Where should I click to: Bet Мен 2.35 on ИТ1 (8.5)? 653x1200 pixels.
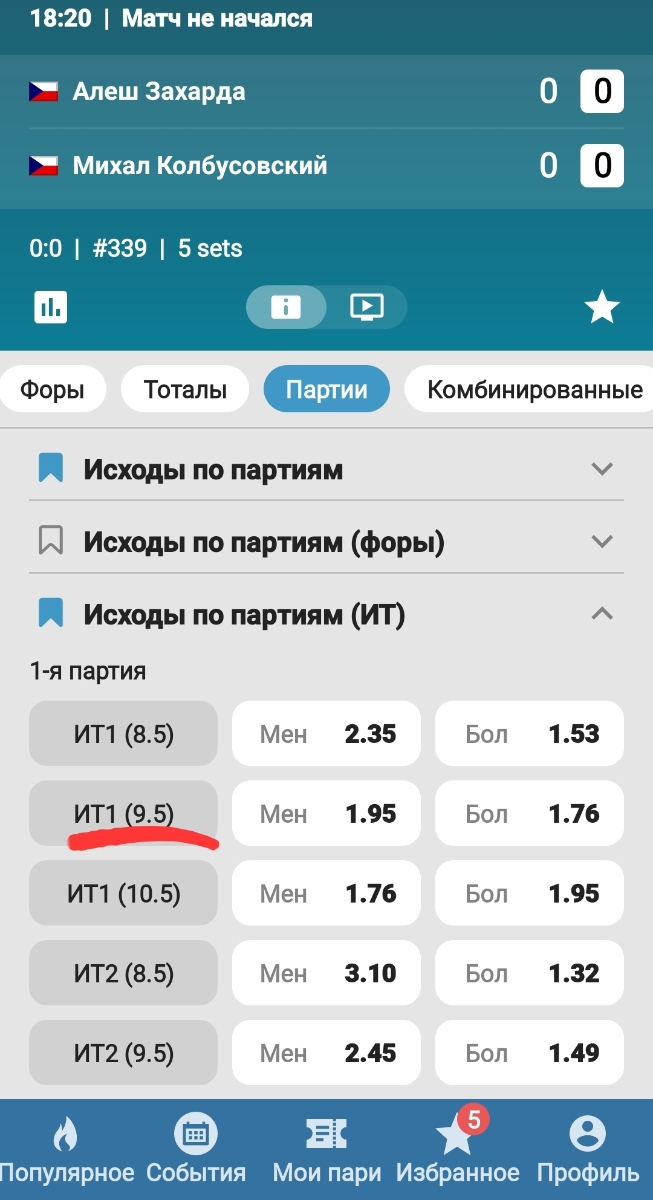point(327,734)
